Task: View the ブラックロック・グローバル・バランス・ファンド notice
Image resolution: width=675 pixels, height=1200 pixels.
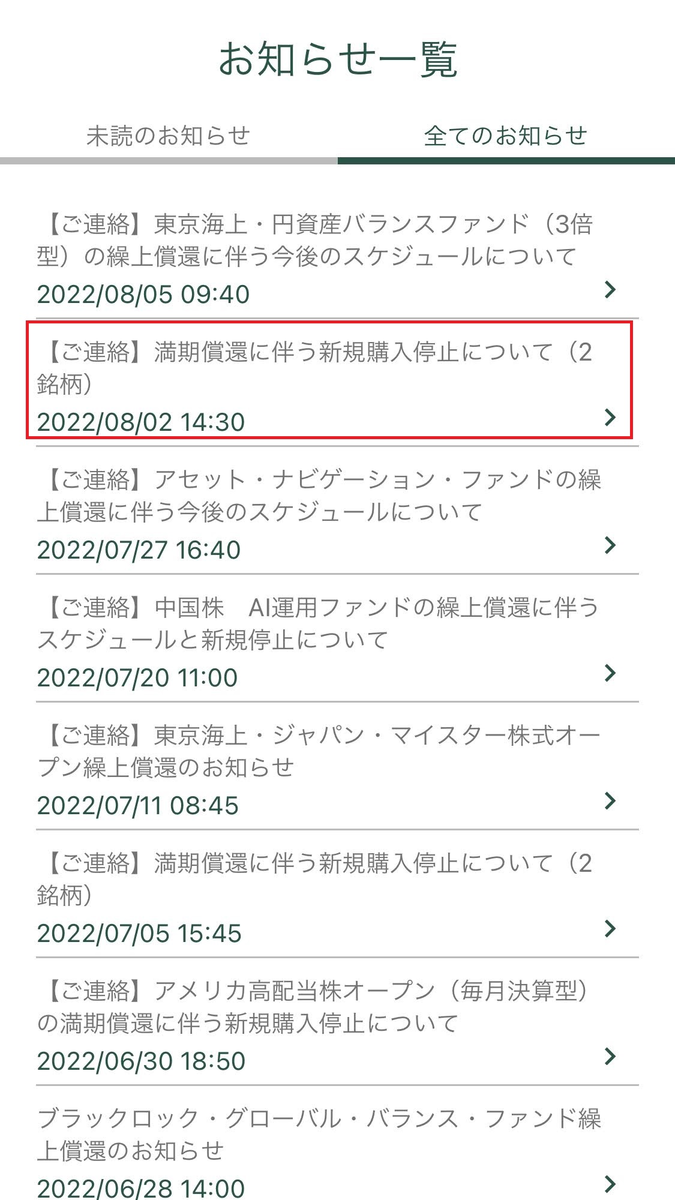Action: tap(337, 1143)
